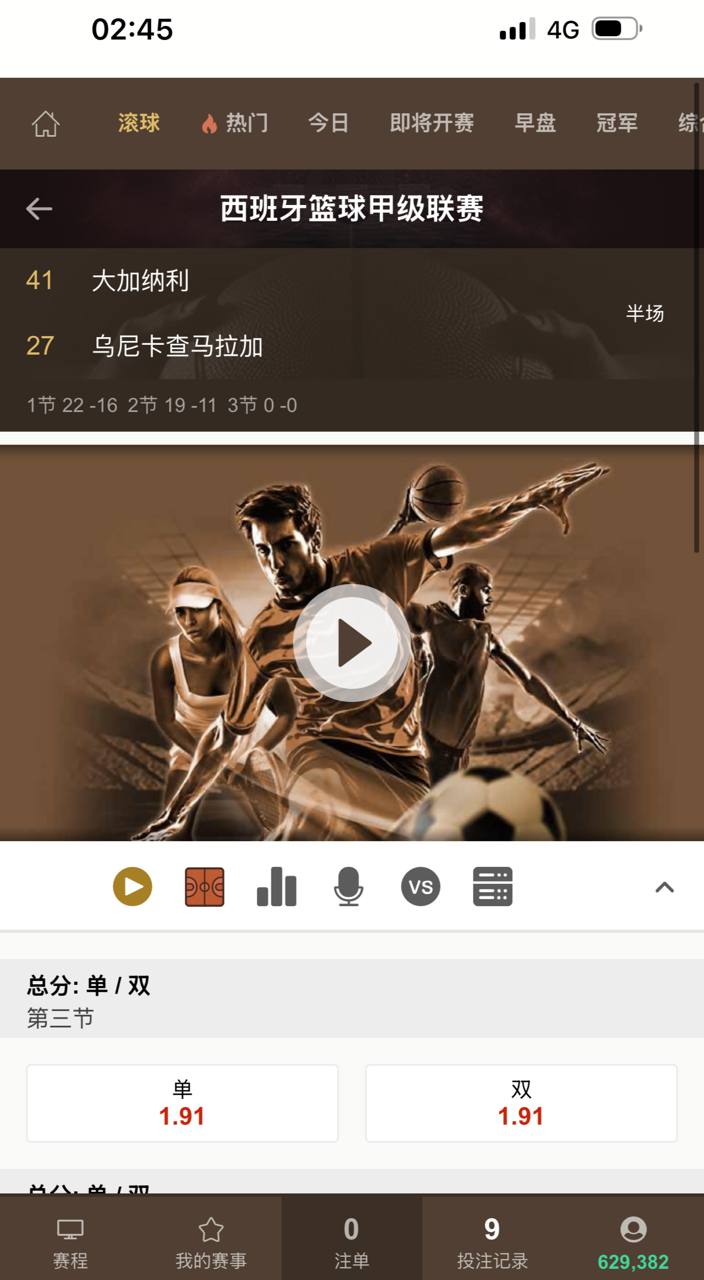Viewport: 704px width, 1280px height.
Task: Go to the home icon
Action: (x=46, y=124)
